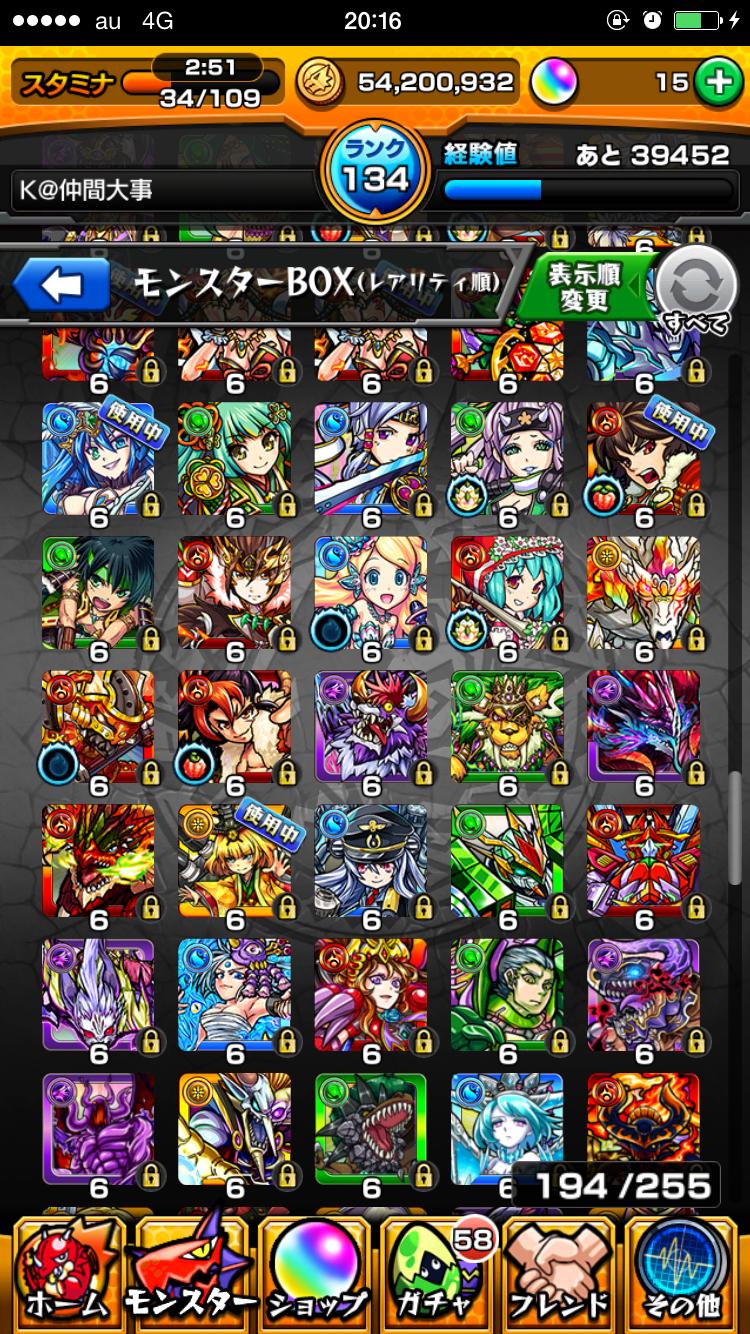
Task: Select the blue-haired monster marked 使用中
Action: point(98,458)
